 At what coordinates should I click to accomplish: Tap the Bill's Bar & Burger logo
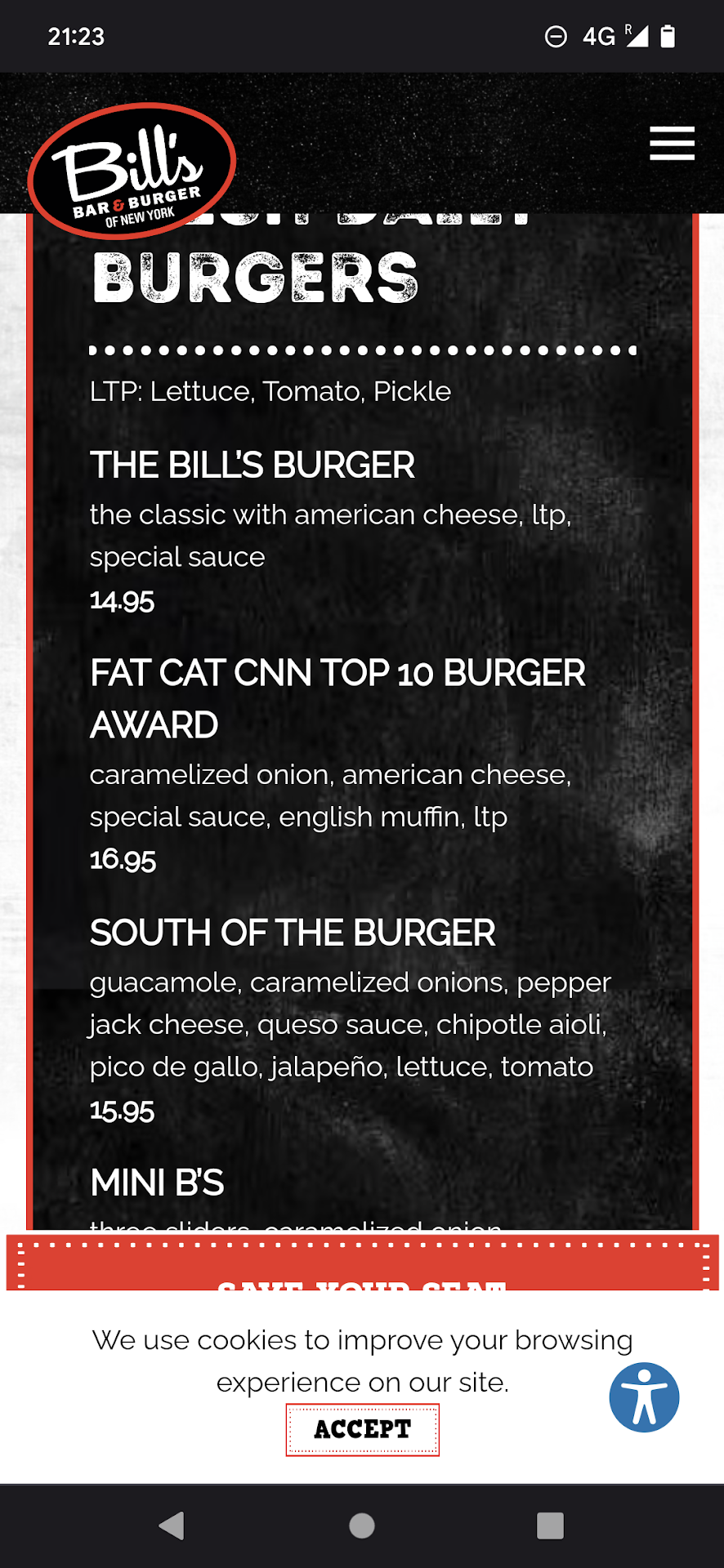132,171
